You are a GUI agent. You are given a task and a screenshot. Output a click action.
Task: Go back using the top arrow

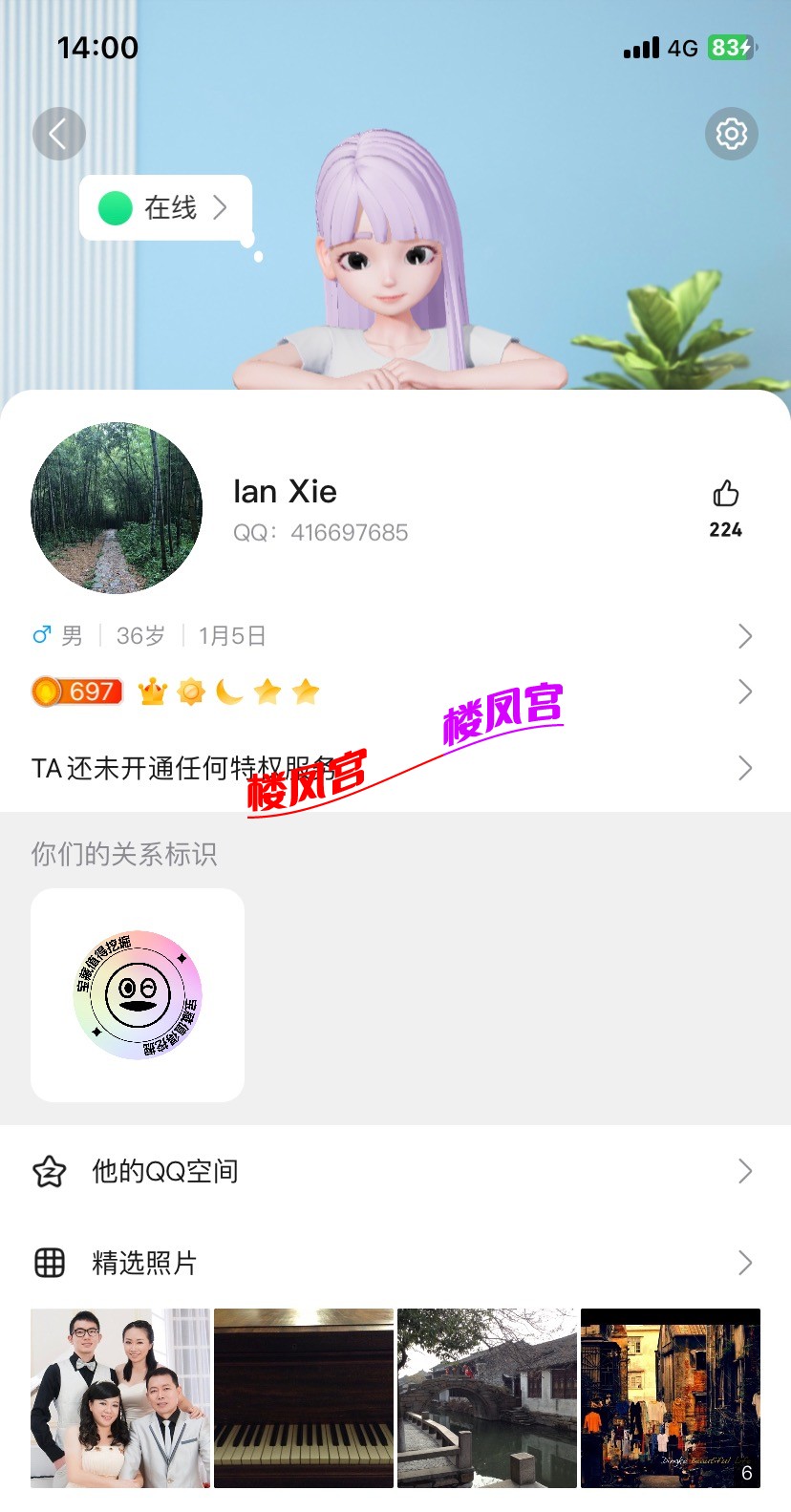[x=59, y=134]
